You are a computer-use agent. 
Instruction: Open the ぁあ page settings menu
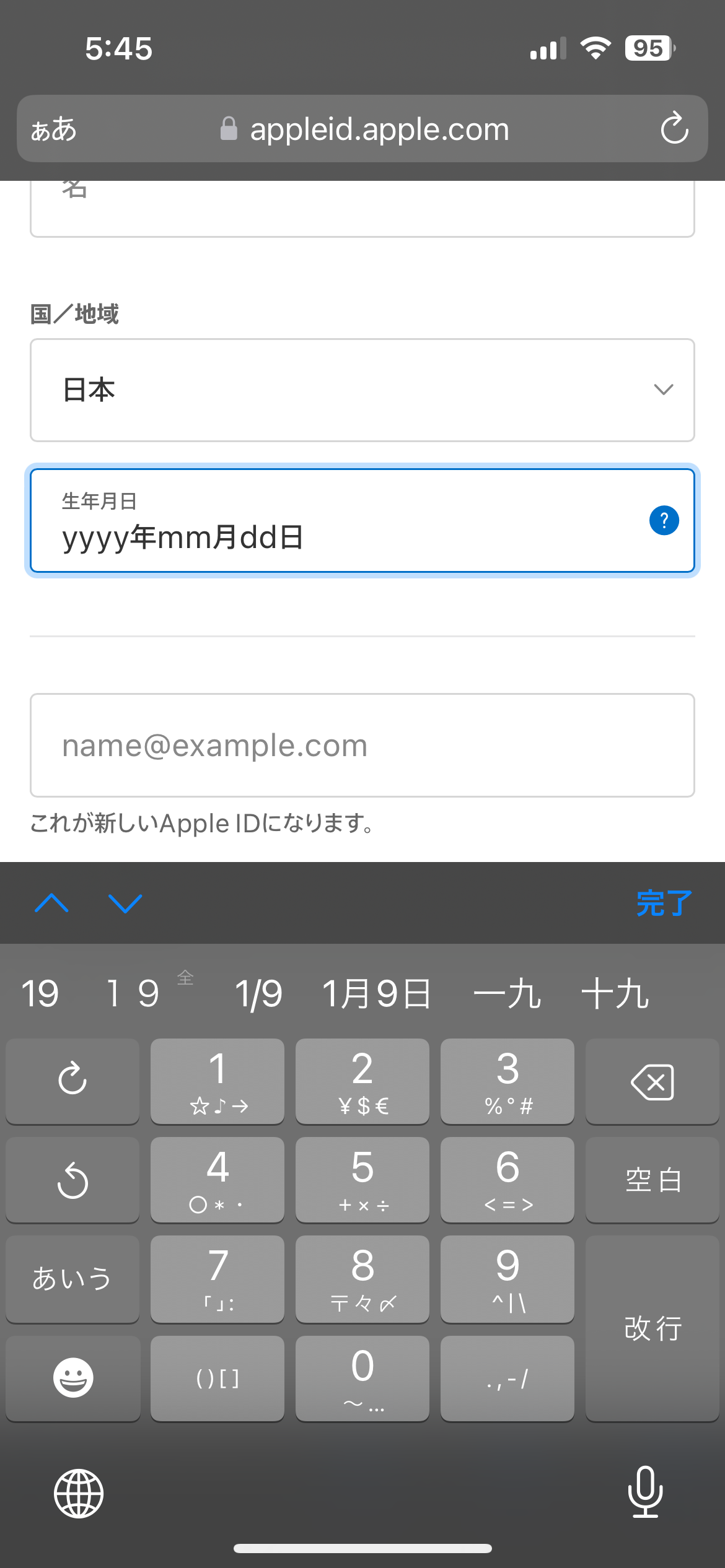pos(54,129)
